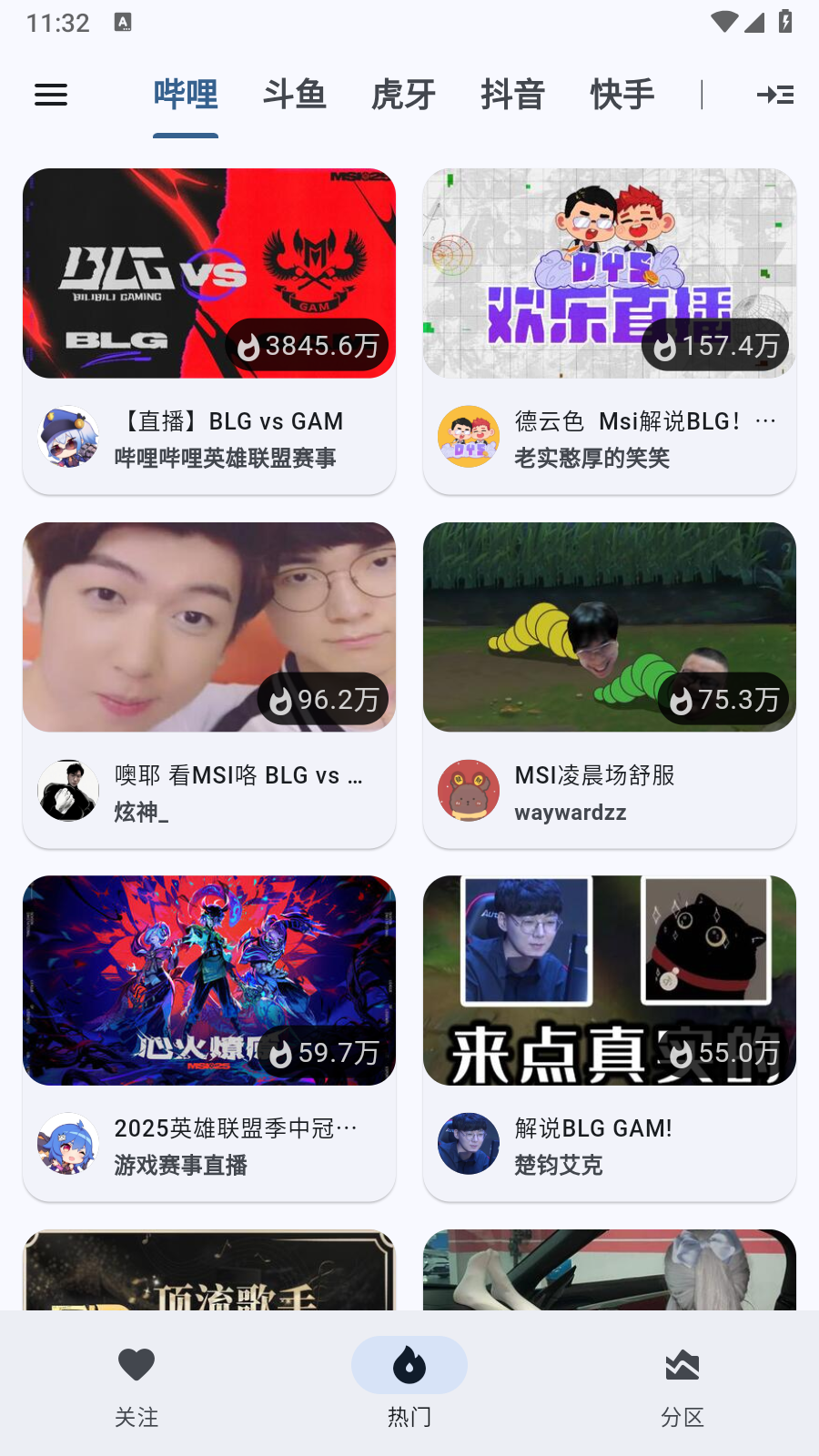The image size is (819, 1456).
Task: Switch to the 斗鱼 tab
Action: [x=293, y=95]
